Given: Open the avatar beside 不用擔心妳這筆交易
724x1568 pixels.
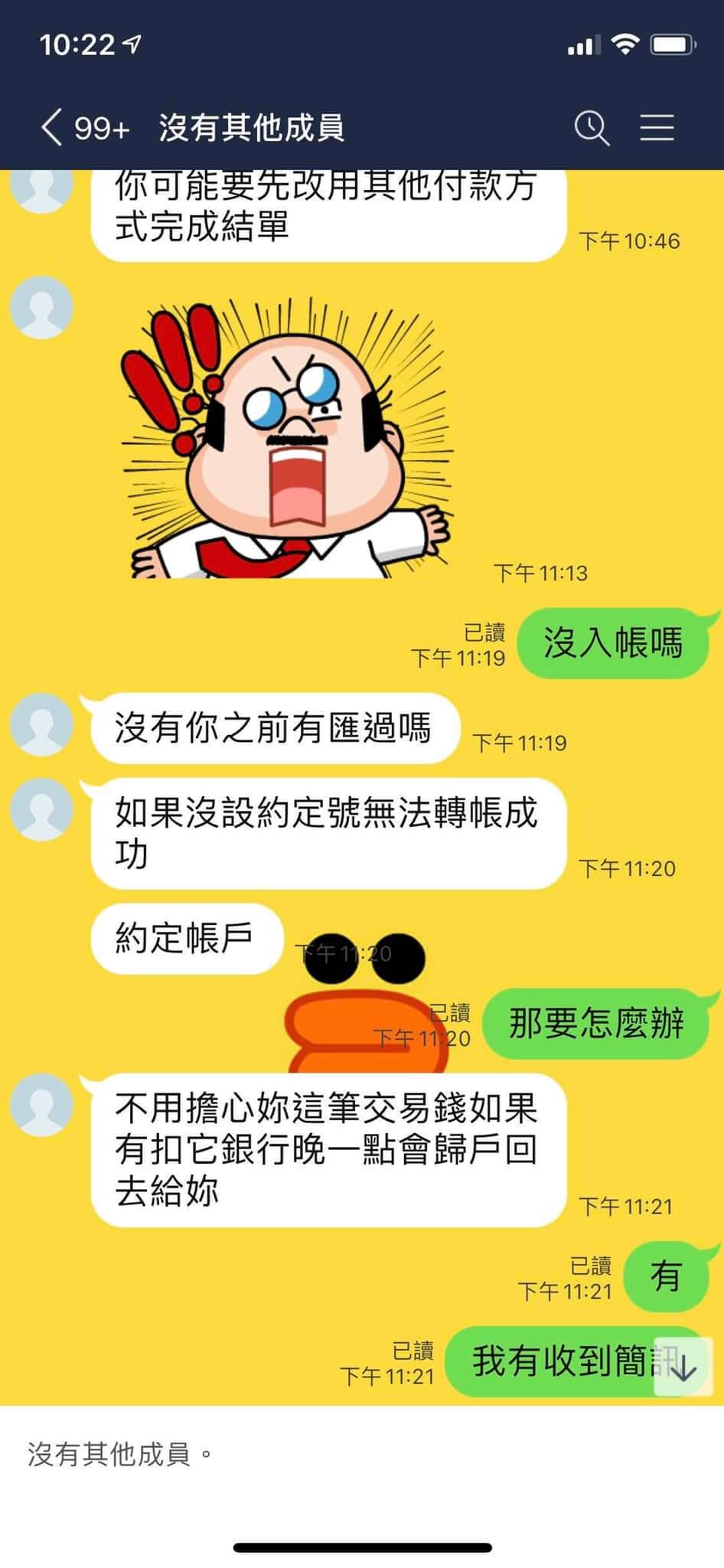Looking at the screenshot, I should tap(41, 1105).
